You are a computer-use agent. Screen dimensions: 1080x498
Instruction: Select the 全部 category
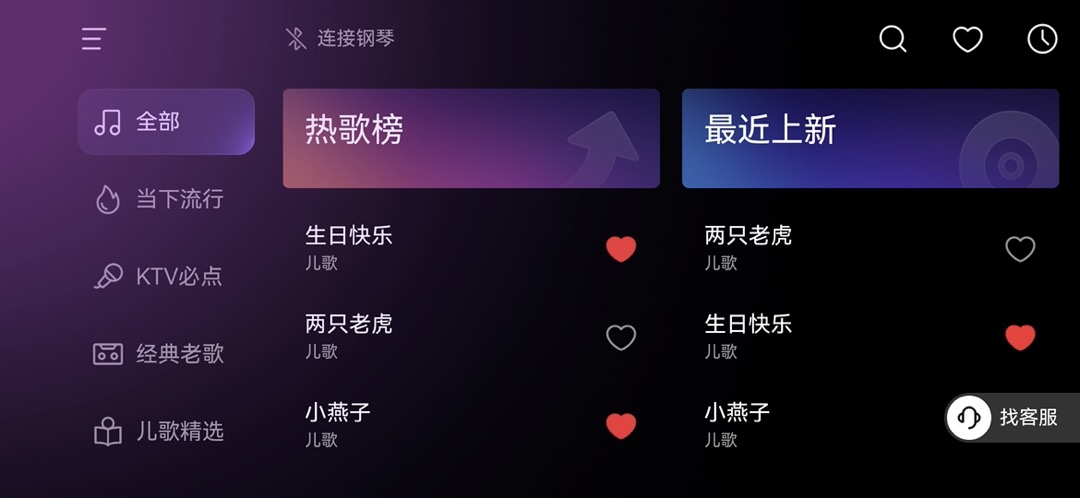click(166, 122)
